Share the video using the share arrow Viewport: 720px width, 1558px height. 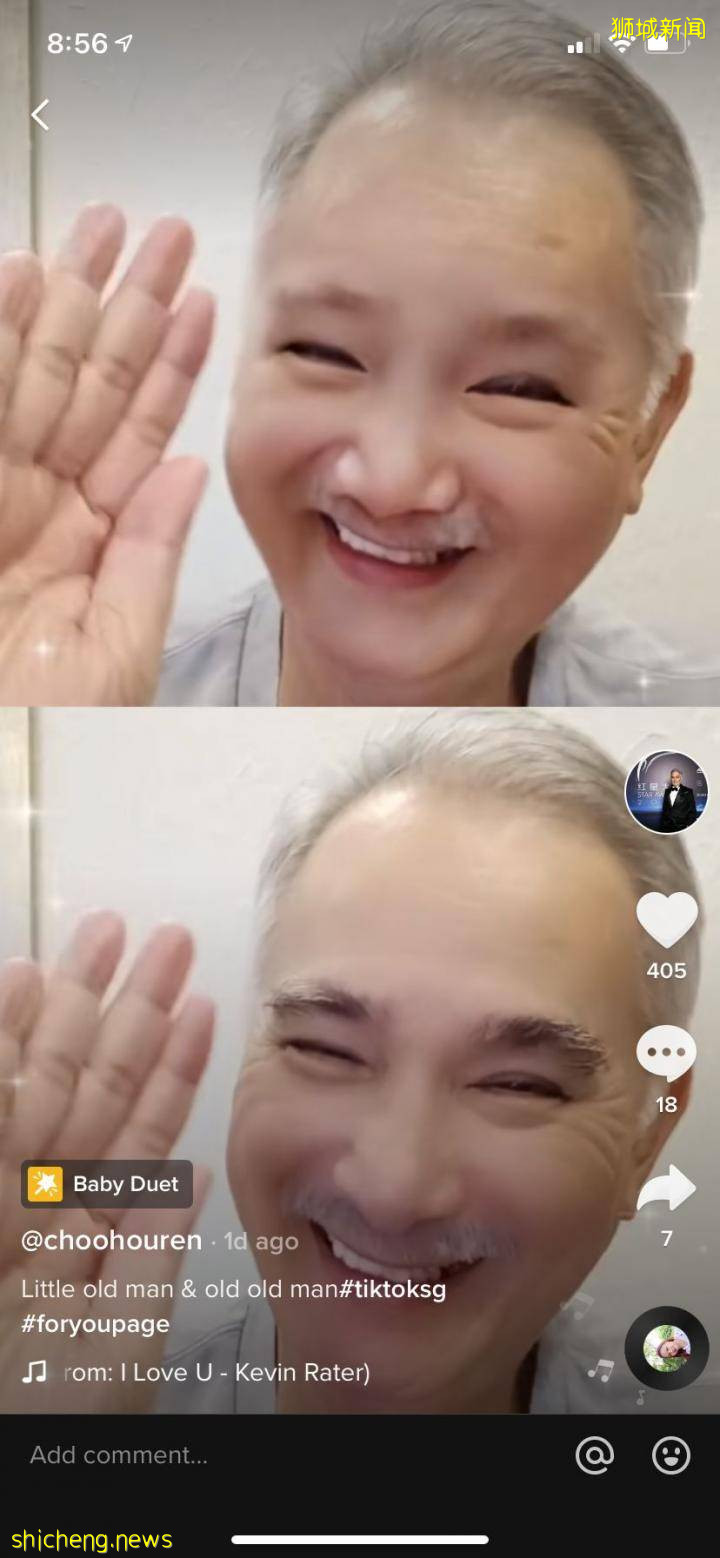point(666,1188)
